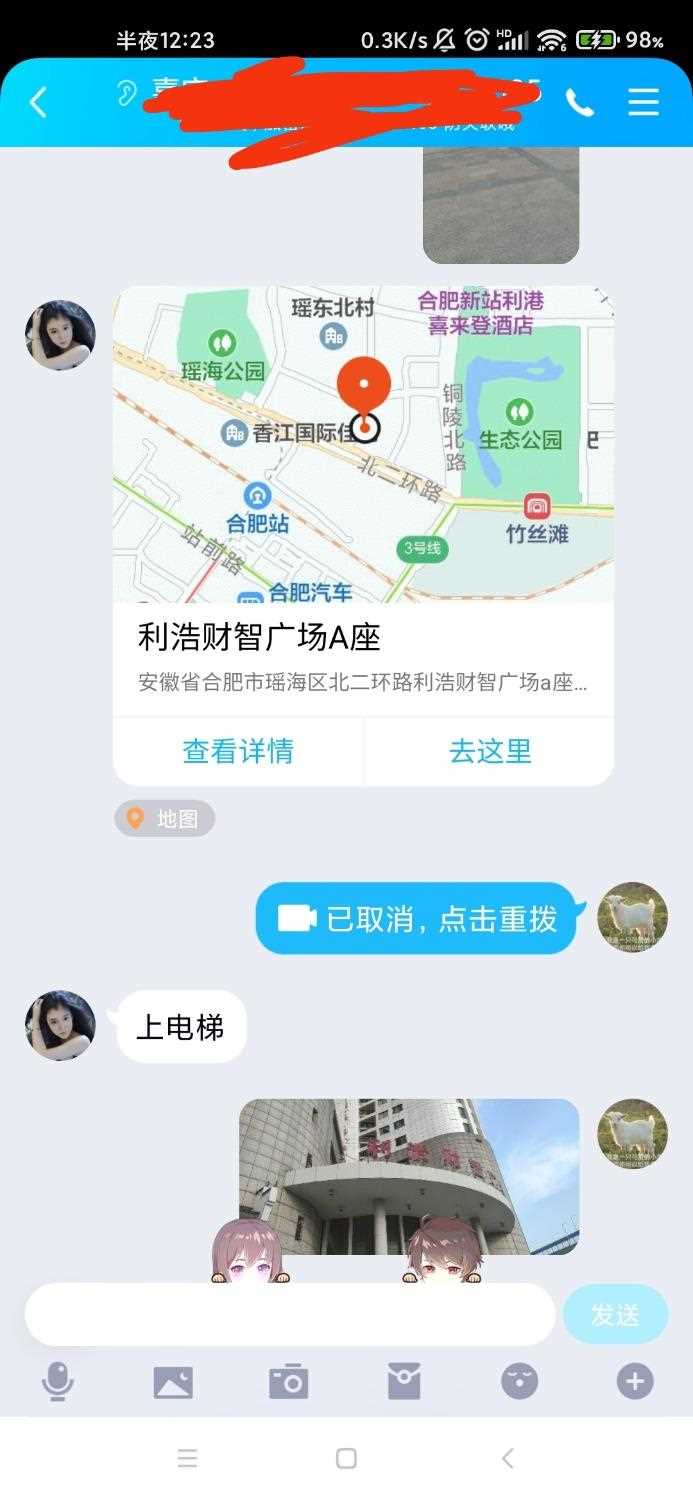Open the red packet option

pos(404,1382)
